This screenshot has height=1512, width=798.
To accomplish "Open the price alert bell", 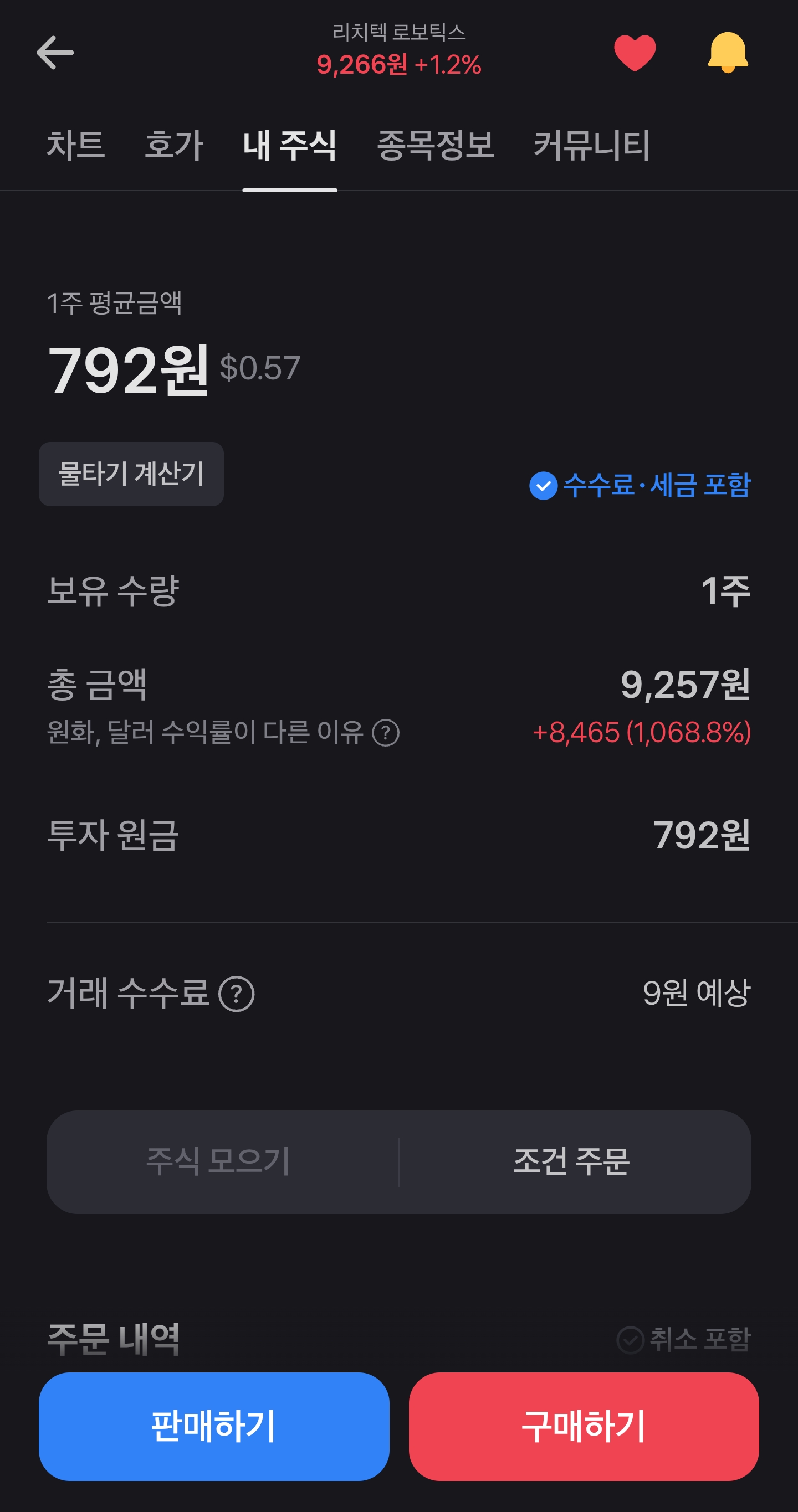I will (x=728, y=53).
